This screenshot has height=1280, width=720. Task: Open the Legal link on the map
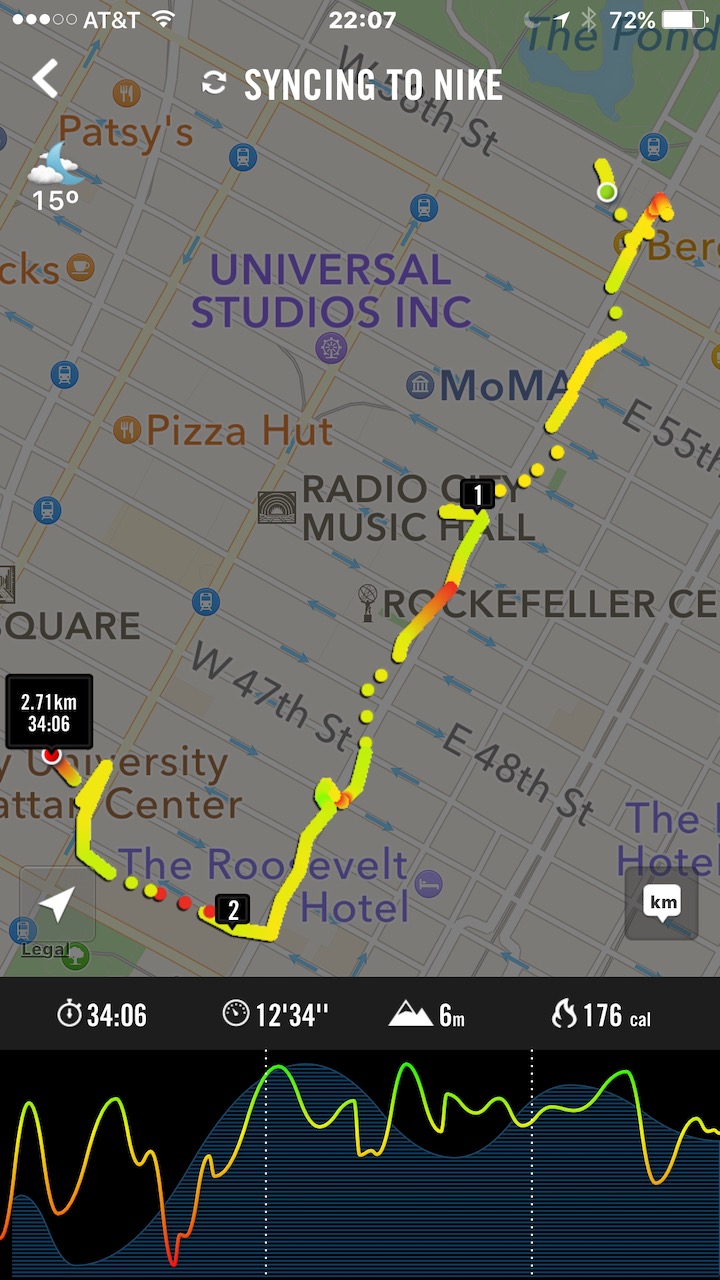(45, 949)
